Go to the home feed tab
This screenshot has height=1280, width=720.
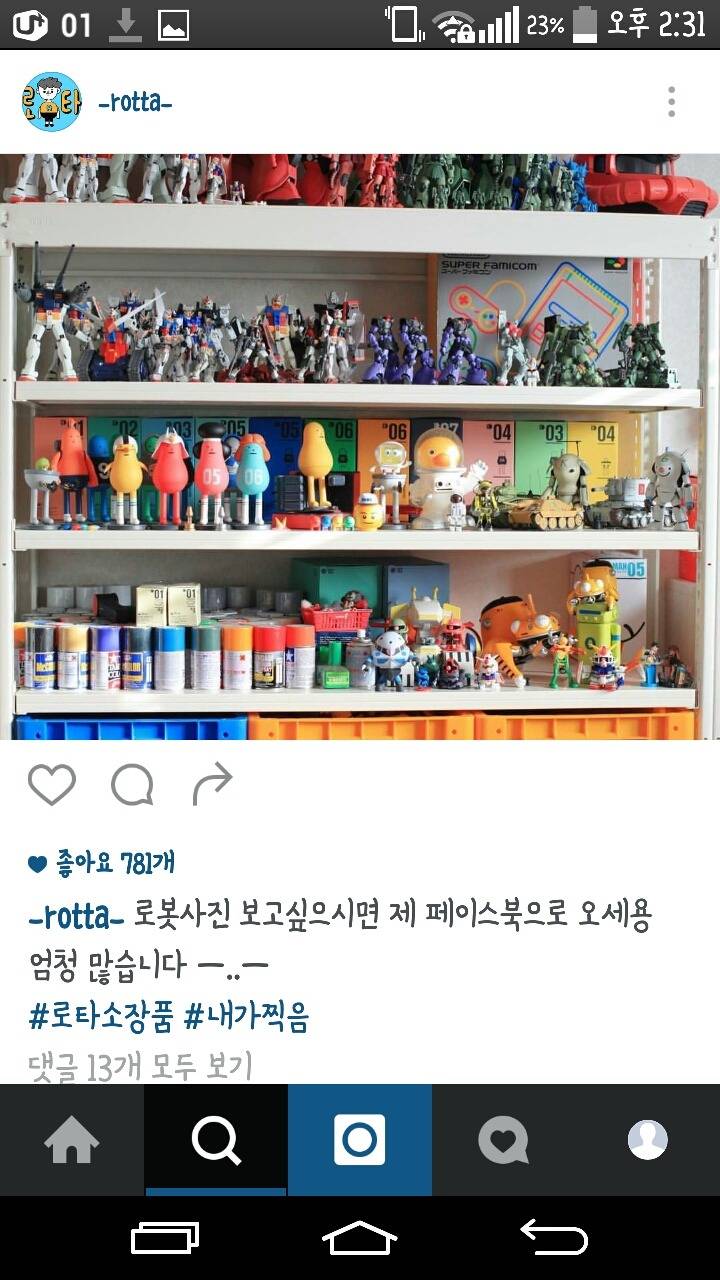[72, 1140]
